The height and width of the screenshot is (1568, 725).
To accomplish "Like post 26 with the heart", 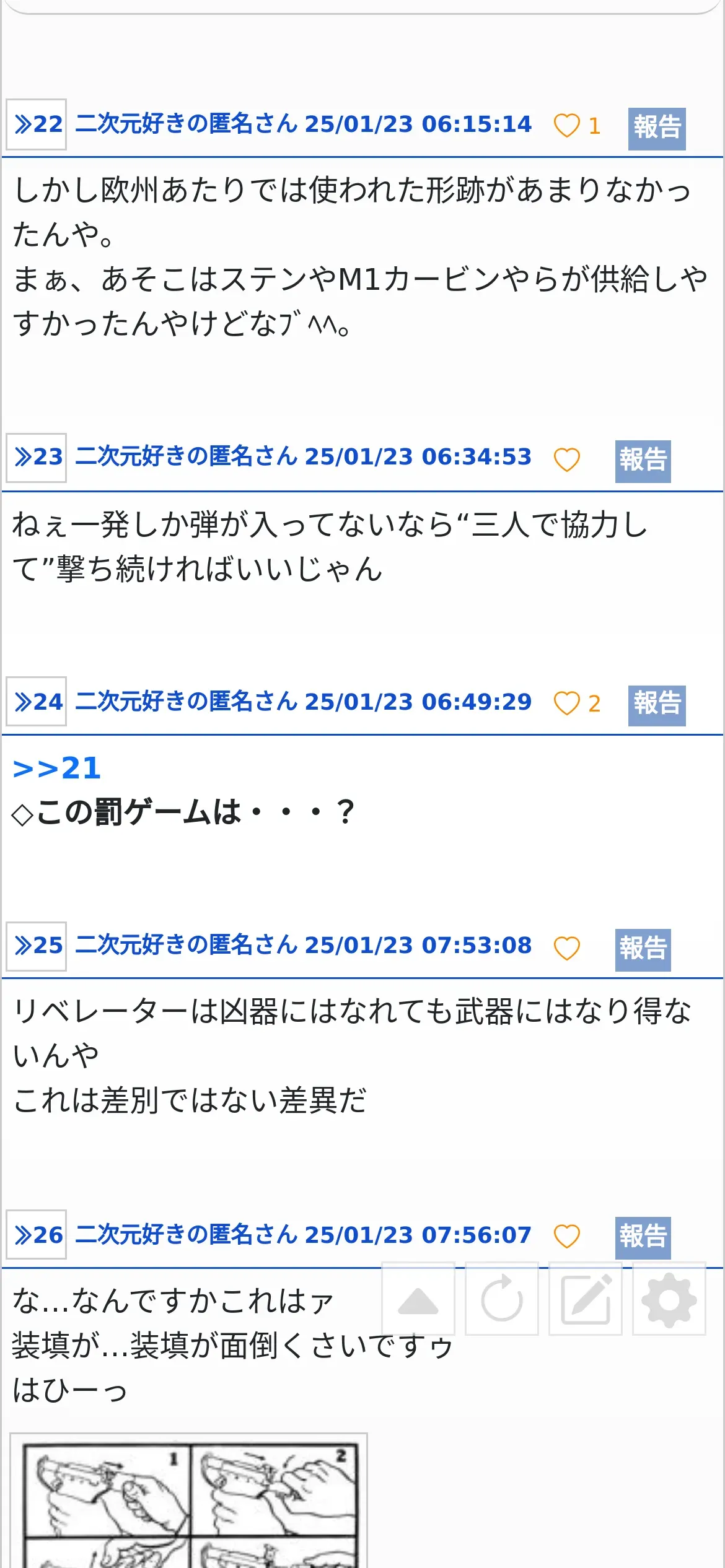I will (566, 1237).
